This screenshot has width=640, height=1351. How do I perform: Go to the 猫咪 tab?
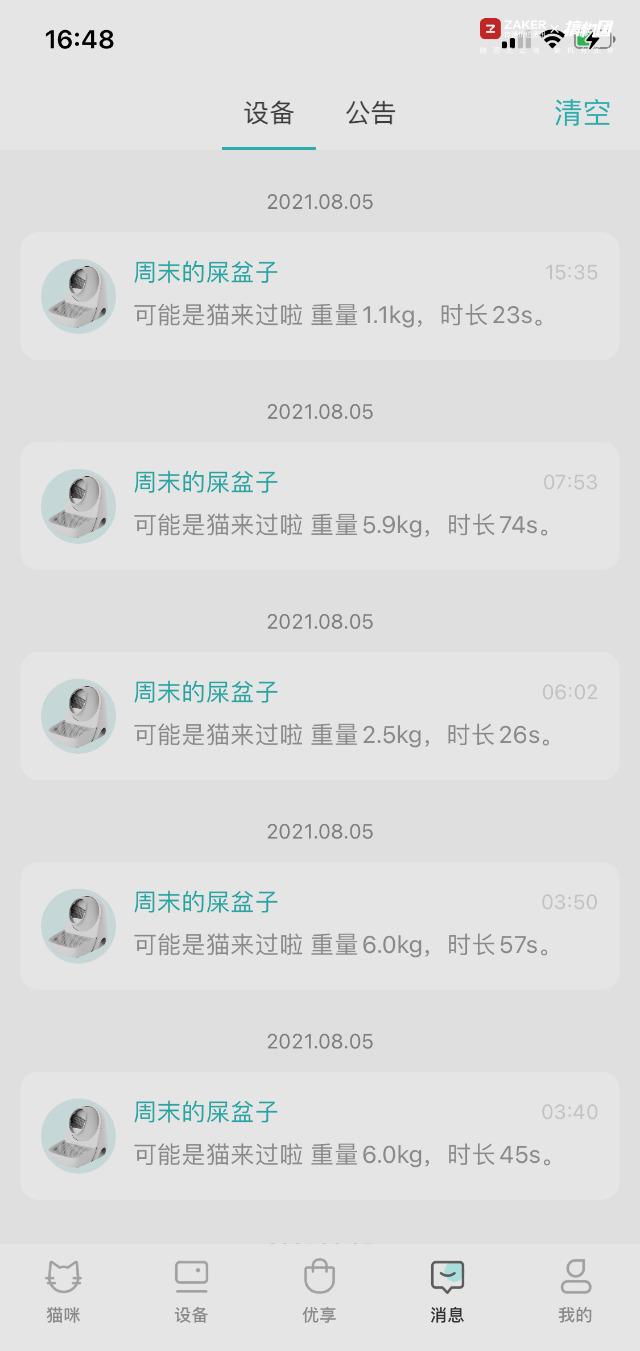coord(63,1292)
